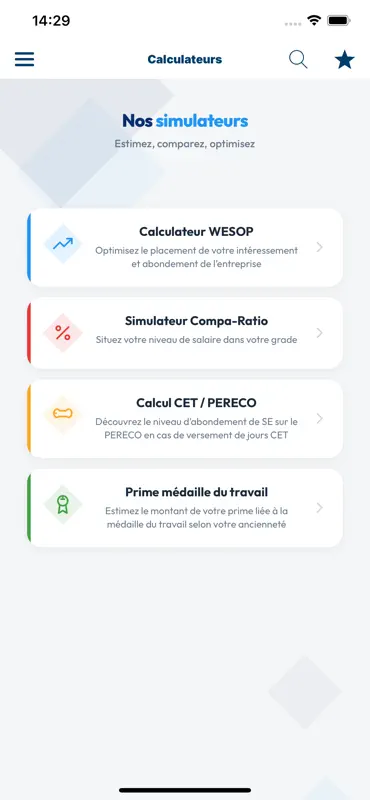Select the Simulateur Compa-Ratio card

185,333
